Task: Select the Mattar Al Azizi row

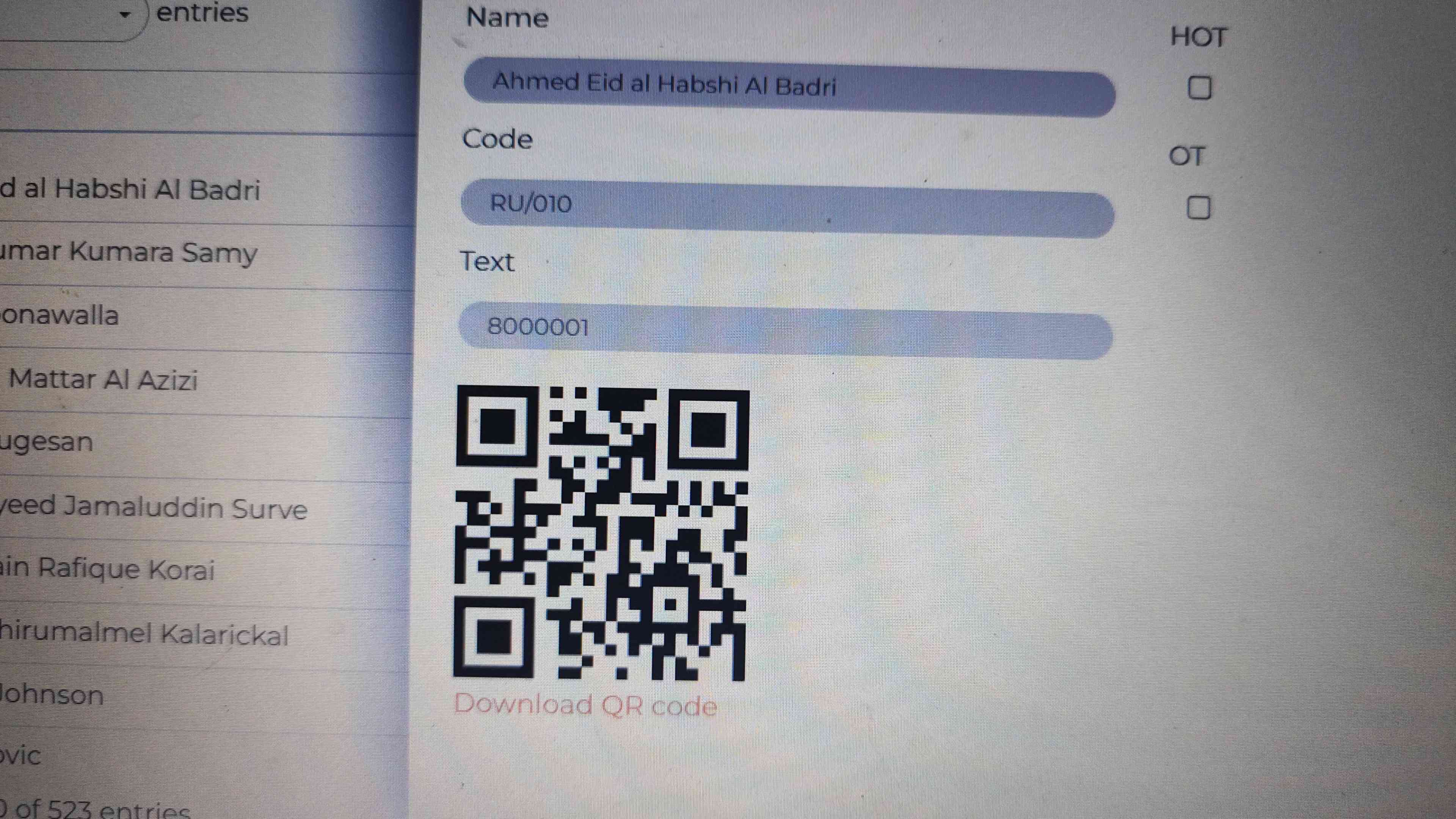Action: point(104,379)
